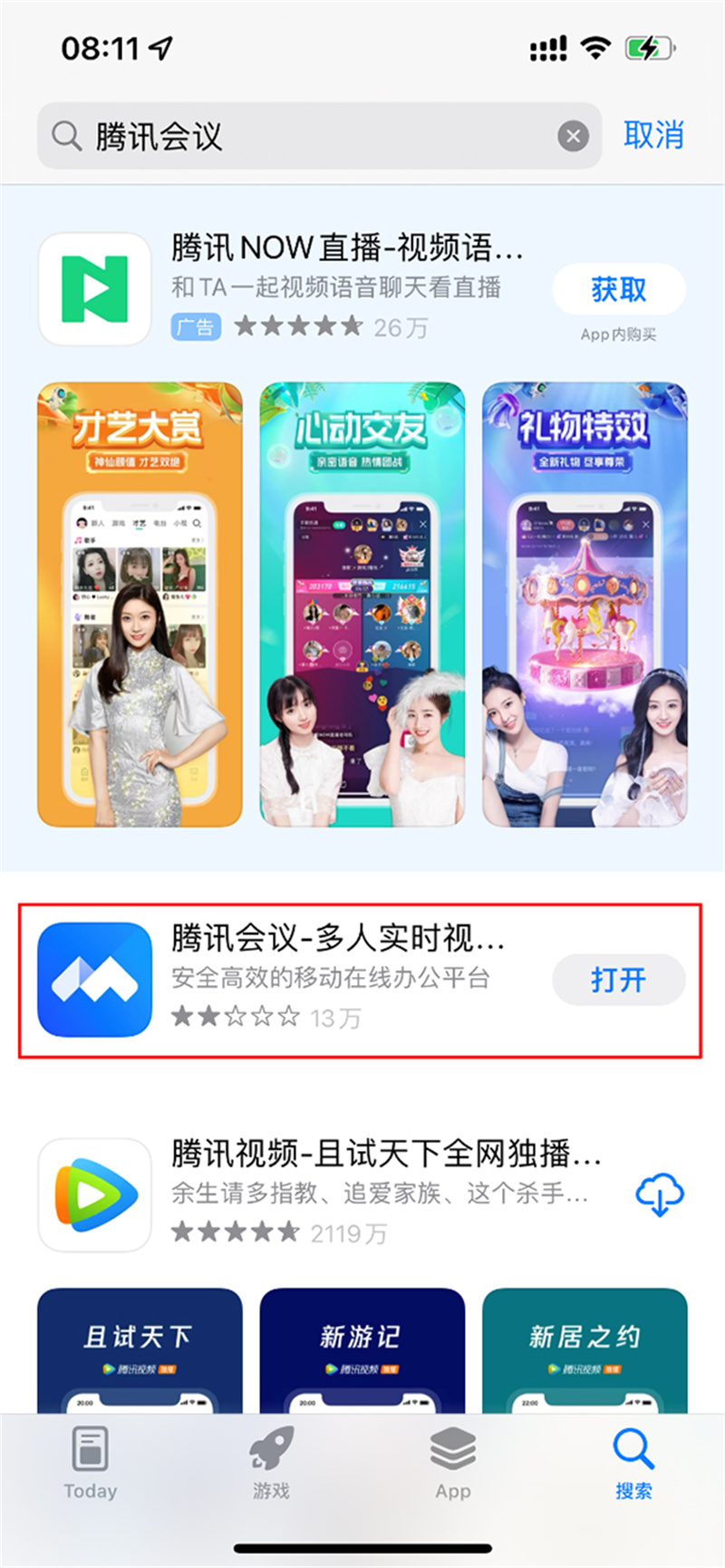Open the installed 腾讯会议 app with 打开
This screenshot has width=725, height=1568.
pyautogui.click(x=618, y=980)
